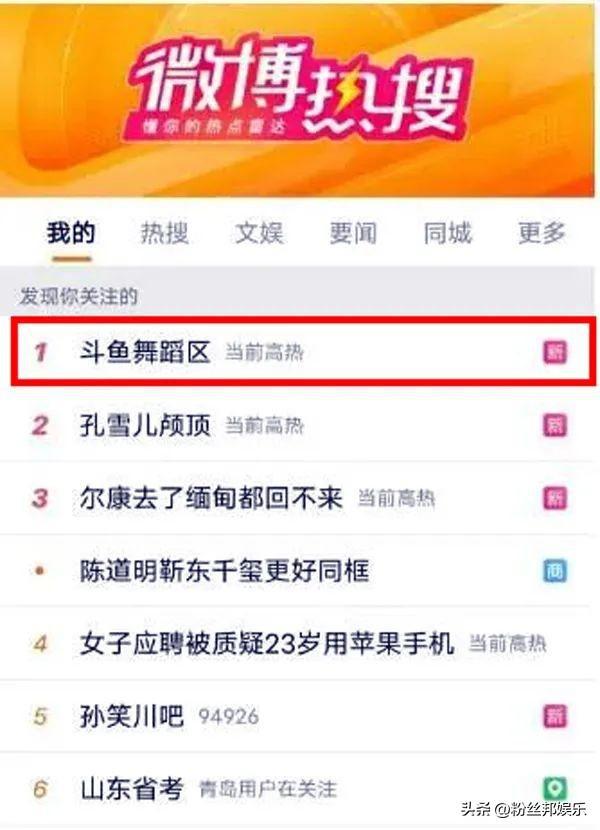600x830 pixels.
Task: Switch to the 文娱 tab
Action: (259, 234)
